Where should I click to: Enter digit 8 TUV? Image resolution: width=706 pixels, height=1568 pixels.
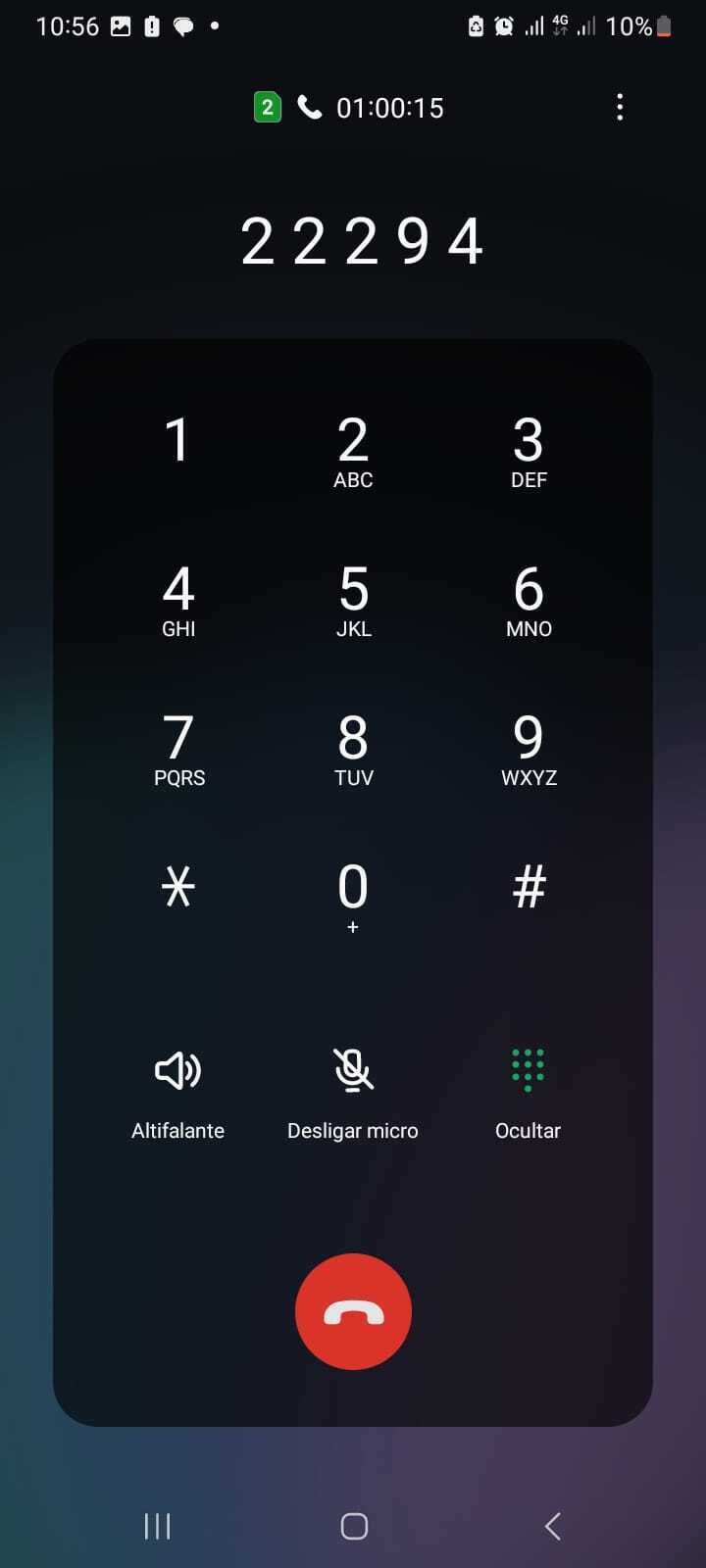coord(353,749)
